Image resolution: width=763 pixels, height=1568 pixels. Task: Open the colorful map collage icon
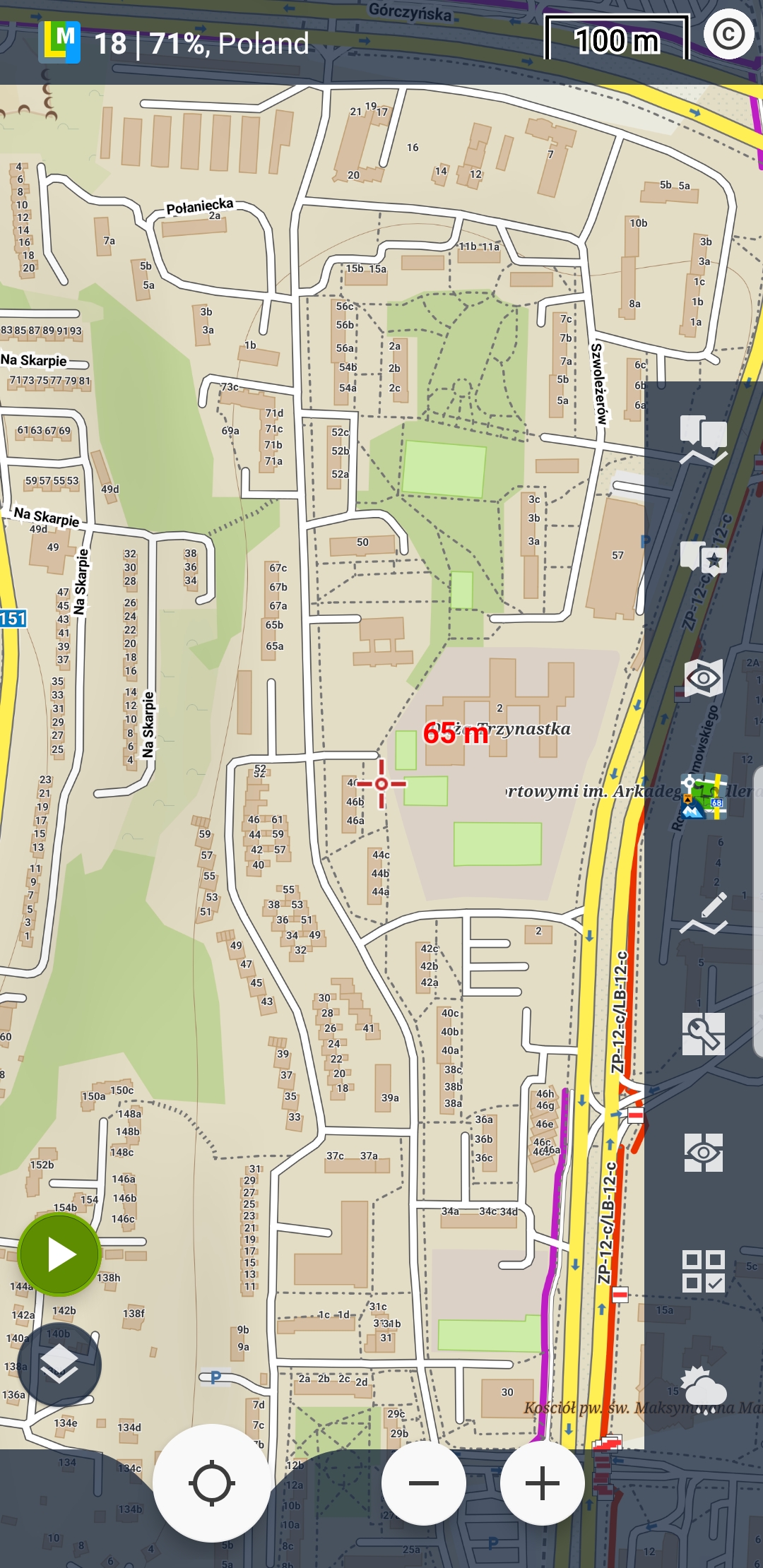(x=703, y=797)
